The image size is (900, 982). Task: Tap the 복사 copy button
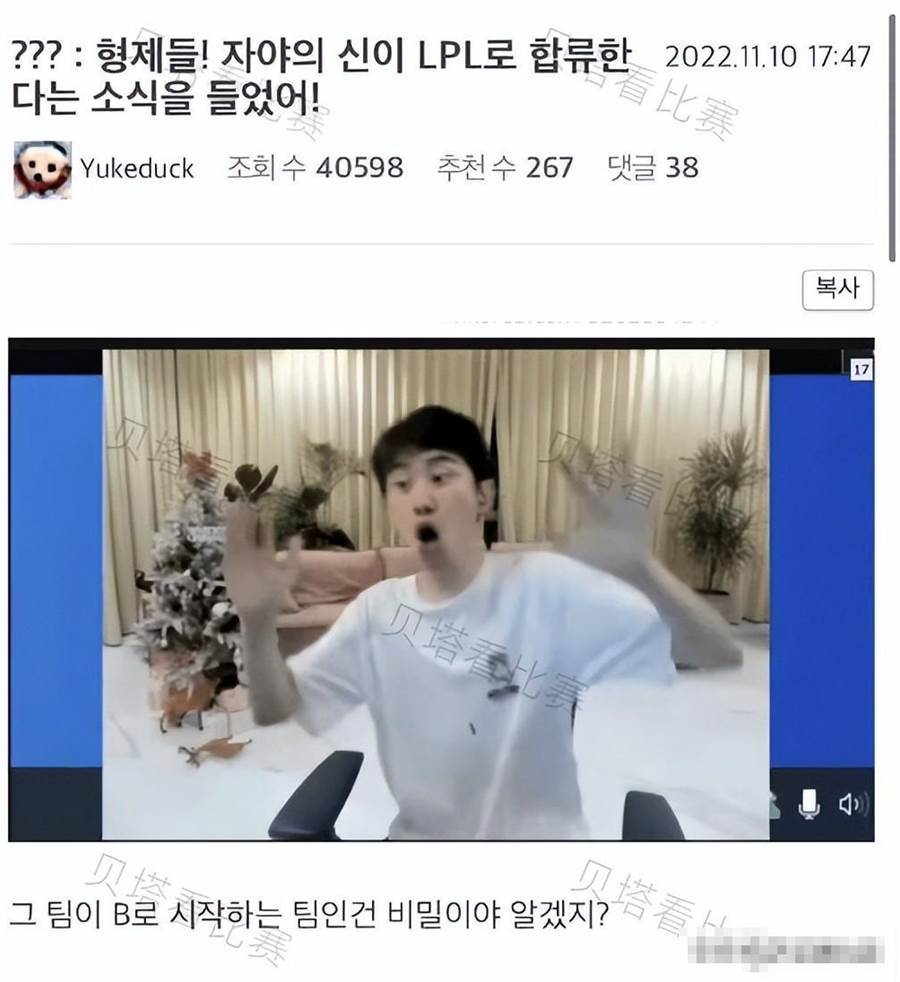(x=837, y=290)
